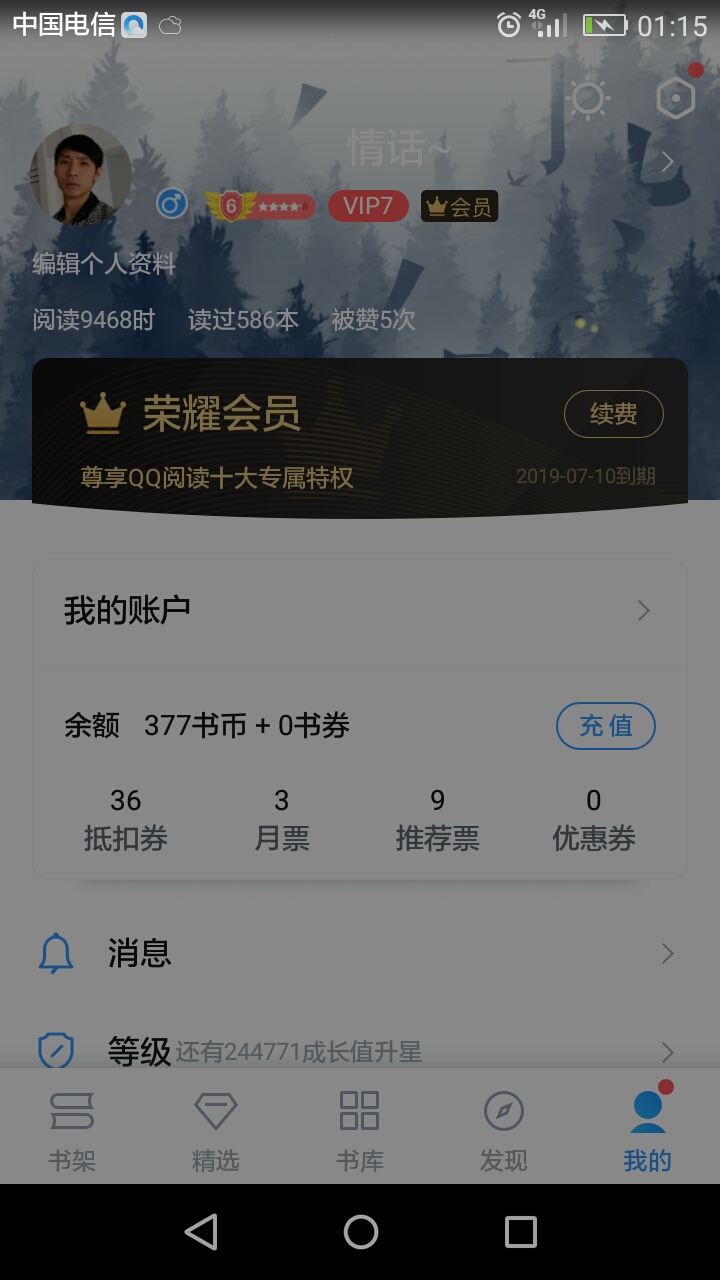
Task: Go back with the system back button
Action: (201, 1231)
